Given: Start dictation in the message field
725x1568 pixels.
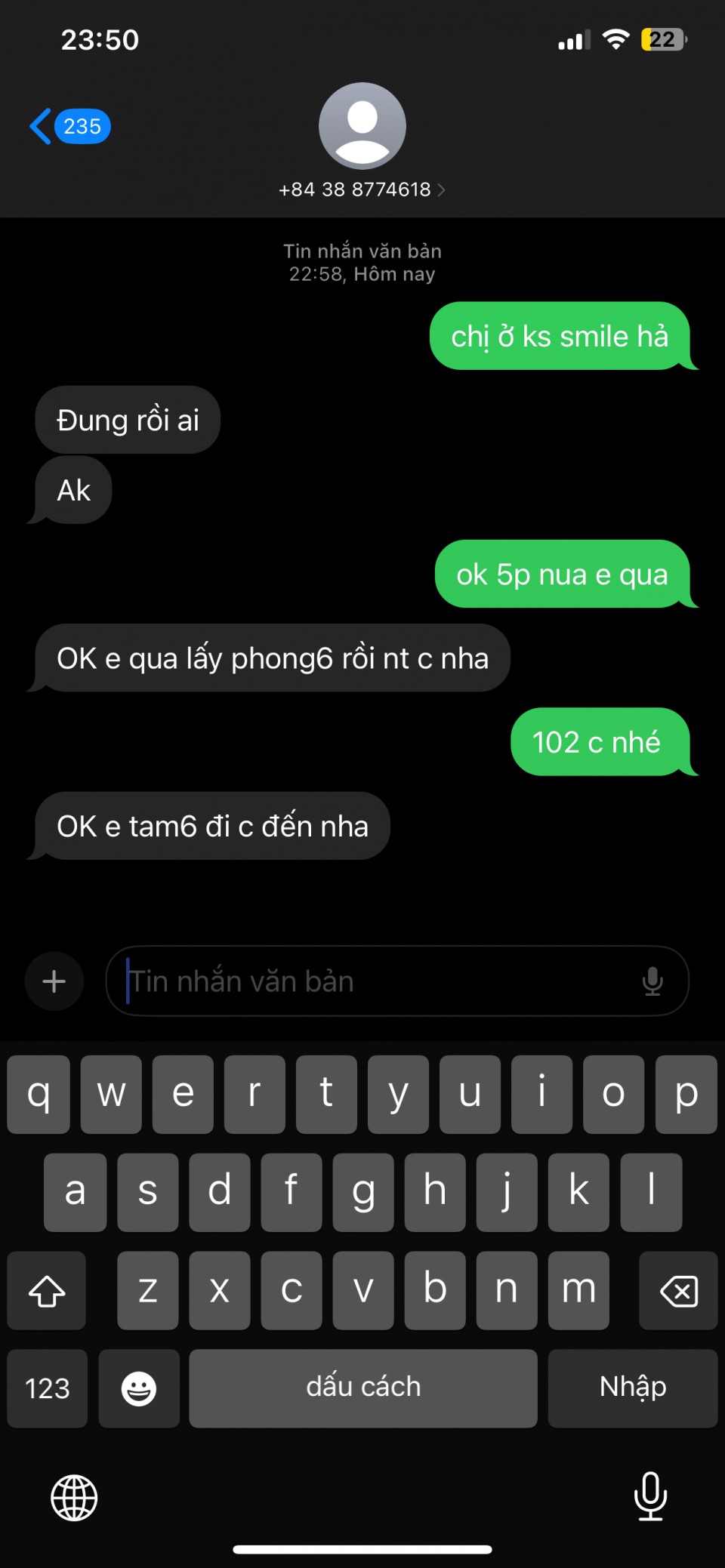Looking at the screenshot, I should (652, 981).
